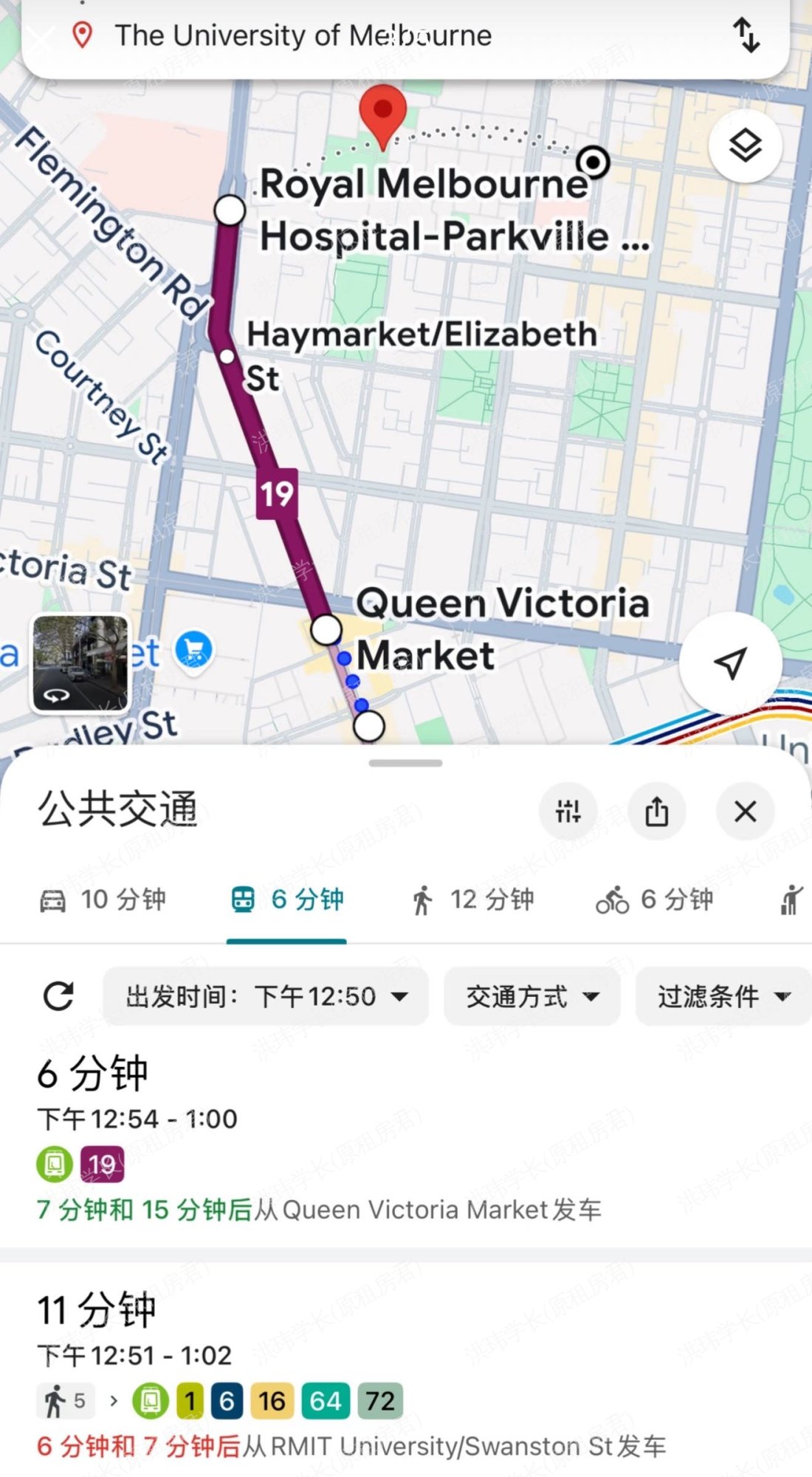The width and height of the screenshot is (812, 1477).
Task: Start navigation with the arrow button
Action: 729,662
